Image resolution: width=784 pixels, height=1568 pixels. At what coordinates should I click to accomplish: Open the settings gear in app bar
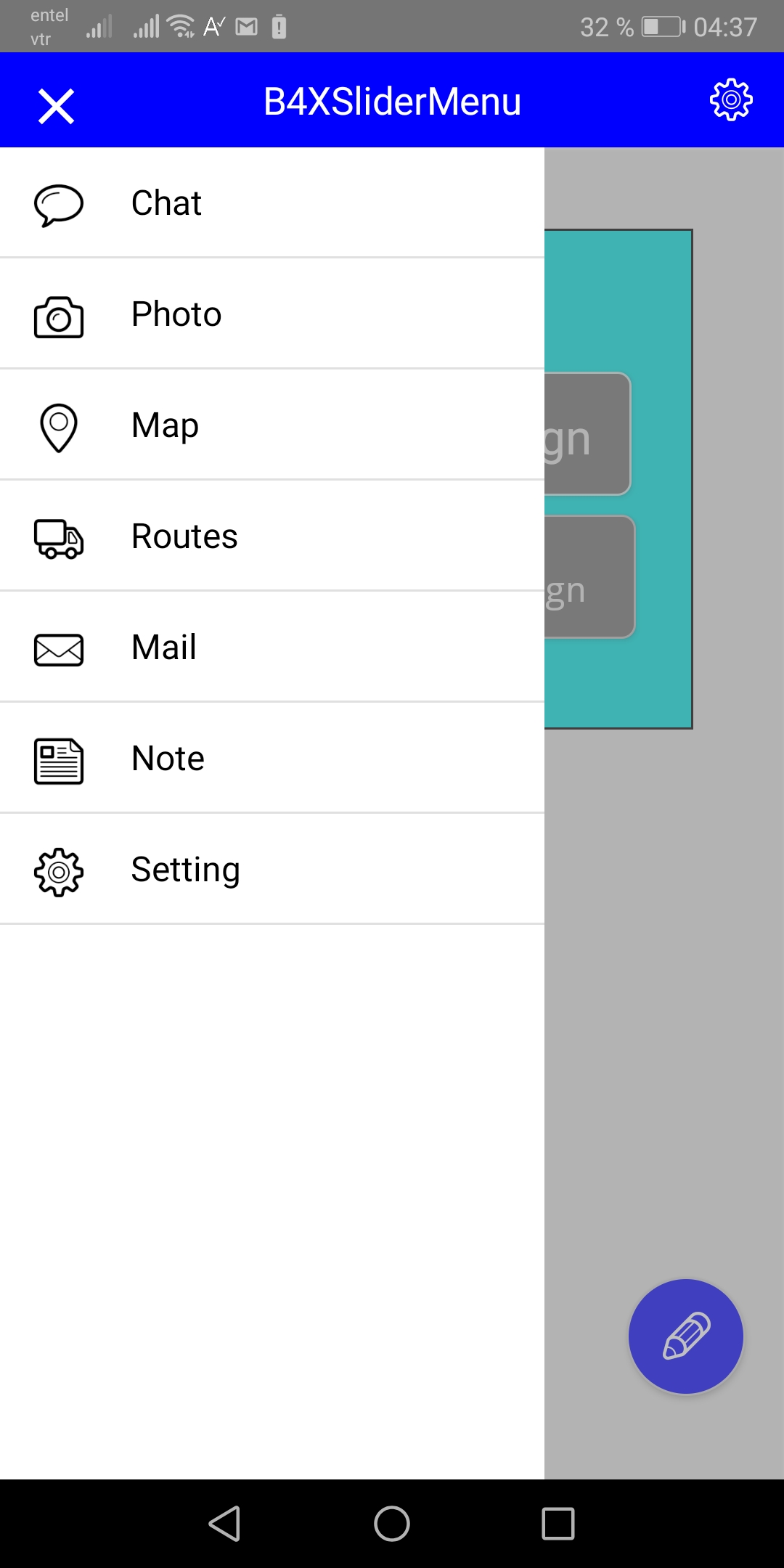pyautogui.click(x=730, y=100)
